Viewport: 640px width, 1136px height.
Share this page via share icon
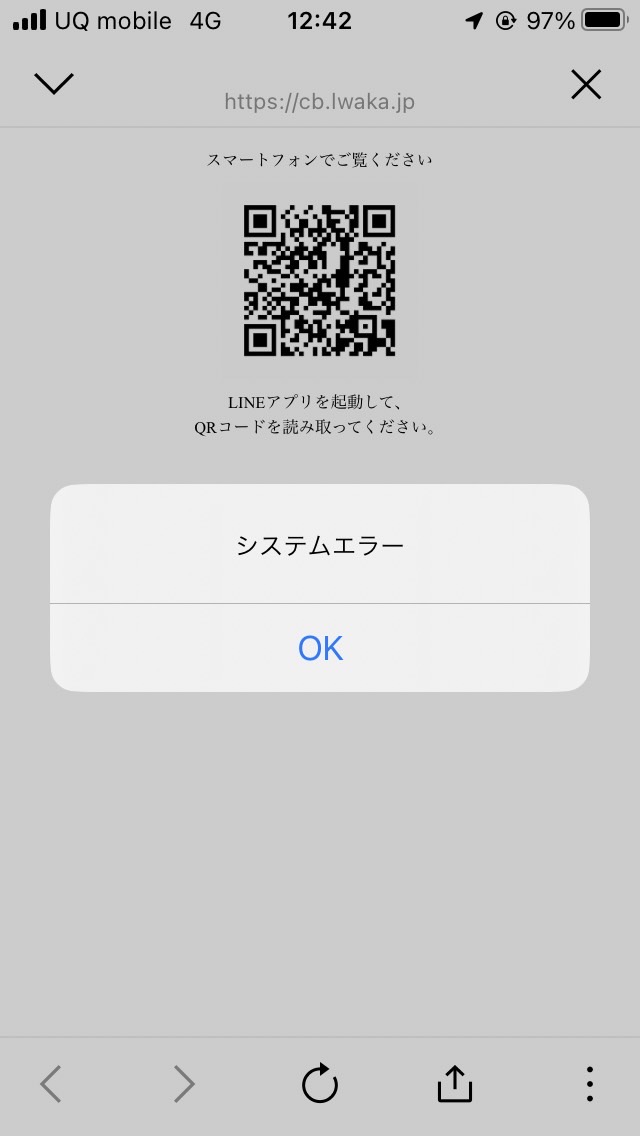point(454,1083)
